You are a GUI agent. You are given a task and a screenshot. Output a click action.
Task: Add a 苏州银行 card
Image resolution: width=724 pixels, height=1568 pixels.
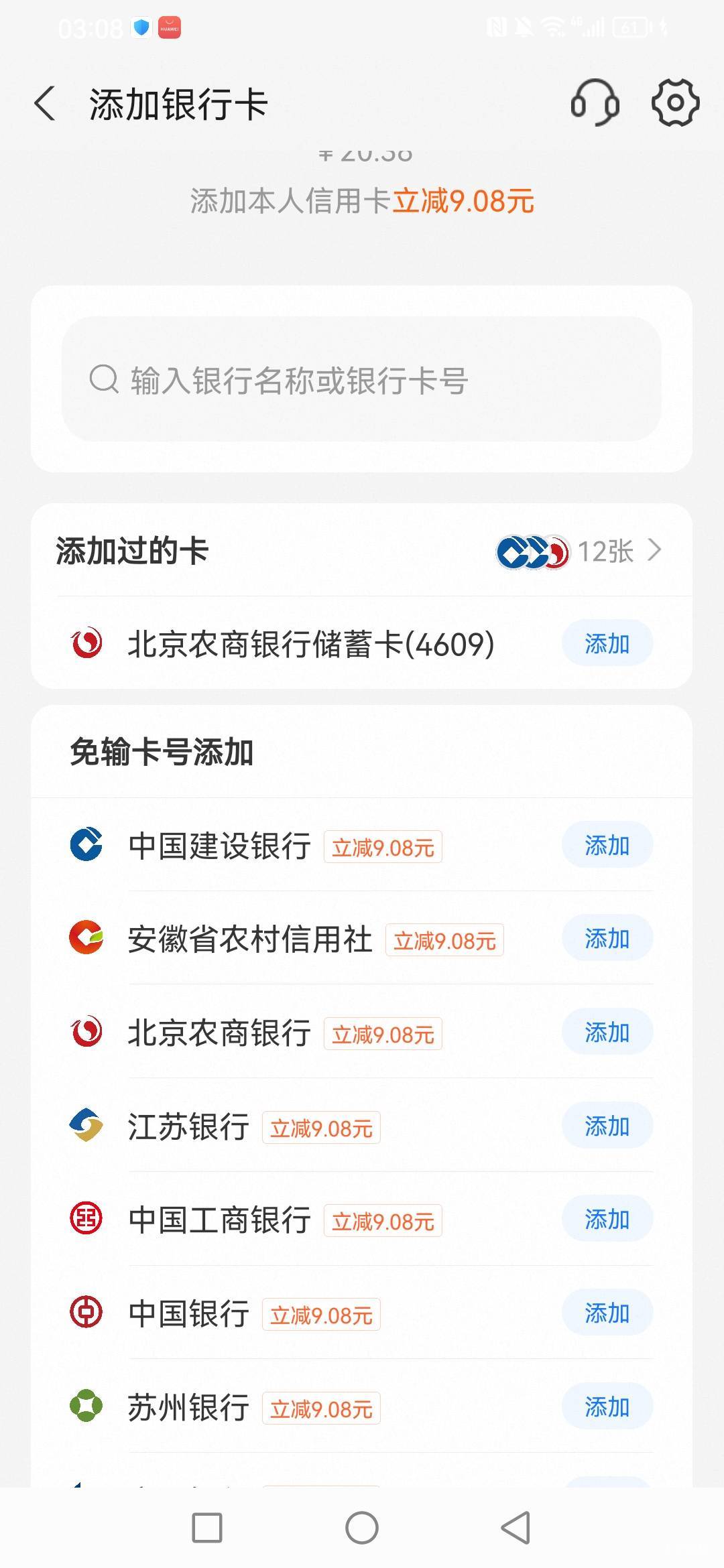[607, 1407]
